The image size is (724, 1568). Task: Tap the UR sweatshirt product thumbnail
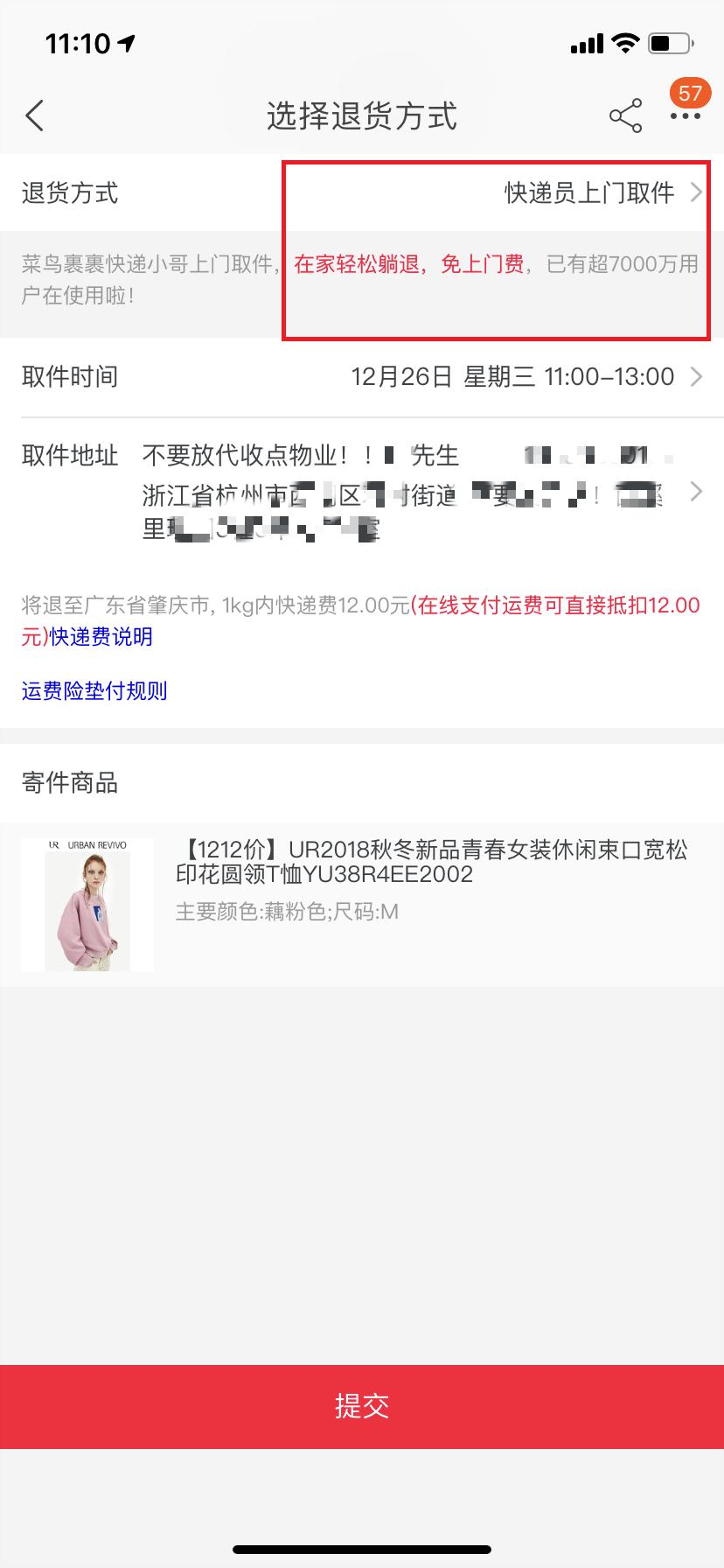point(87,905)
